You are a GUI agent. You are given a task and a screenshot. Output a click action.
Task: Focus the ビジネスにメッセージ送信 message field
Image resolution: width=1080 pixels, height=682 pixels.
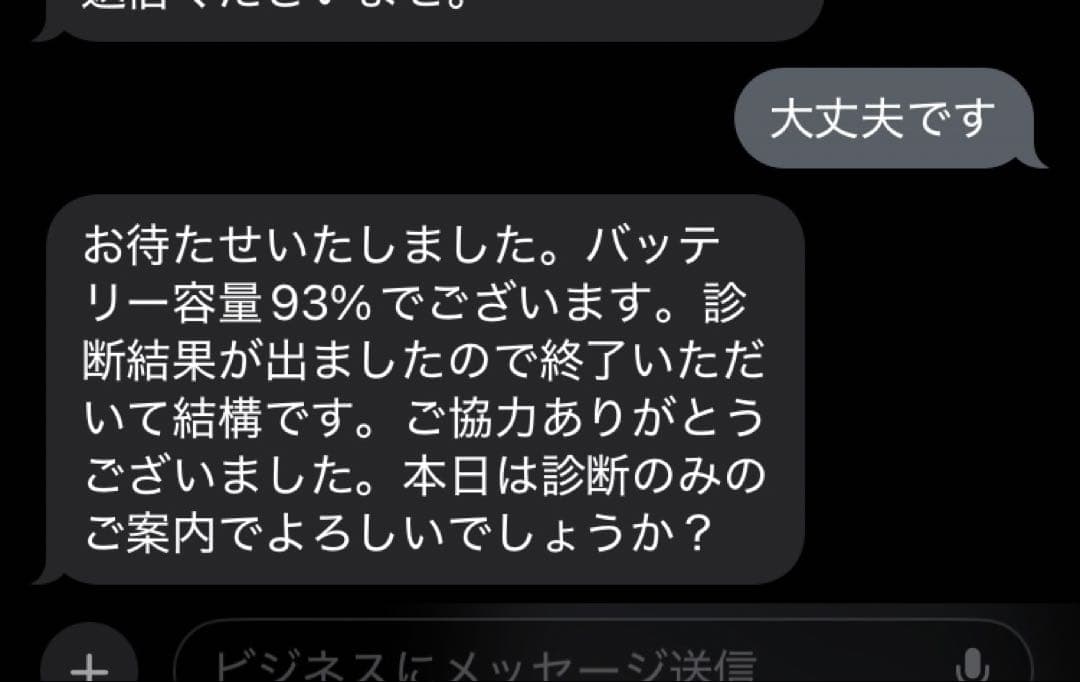(560, 663)
